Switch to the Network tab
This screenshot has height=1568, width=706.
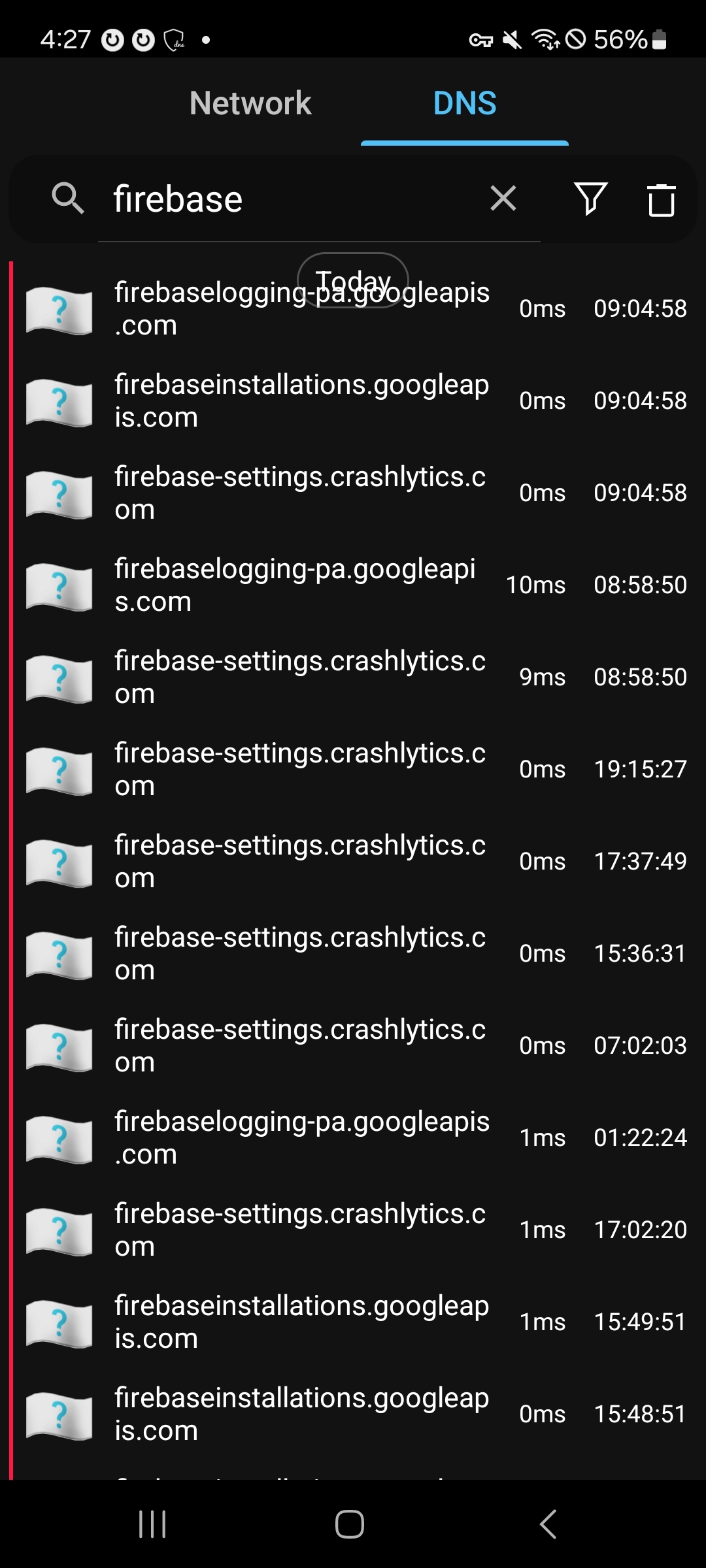(x=250, y=103)
